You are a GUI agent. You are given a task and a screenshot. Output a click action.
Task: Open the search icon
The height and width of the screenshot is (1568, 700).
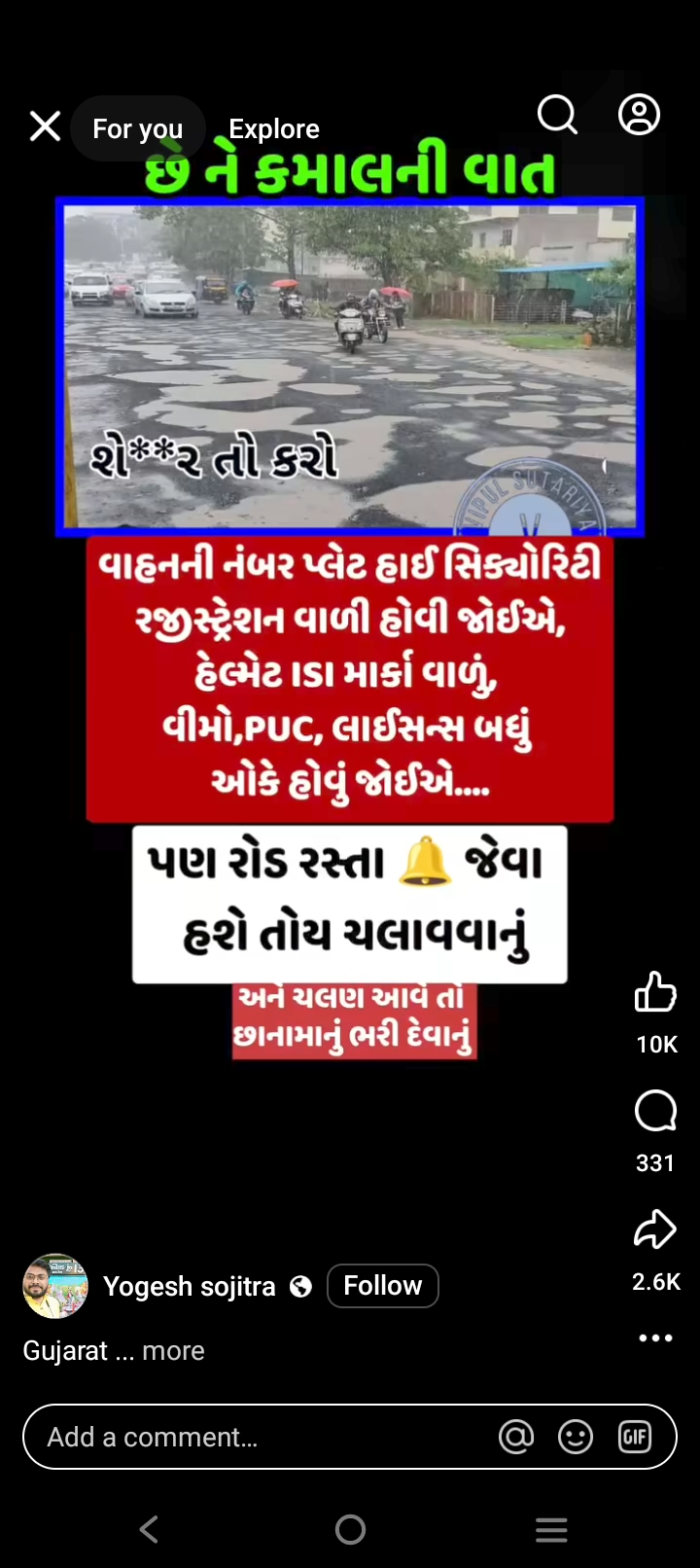(557, 115)
